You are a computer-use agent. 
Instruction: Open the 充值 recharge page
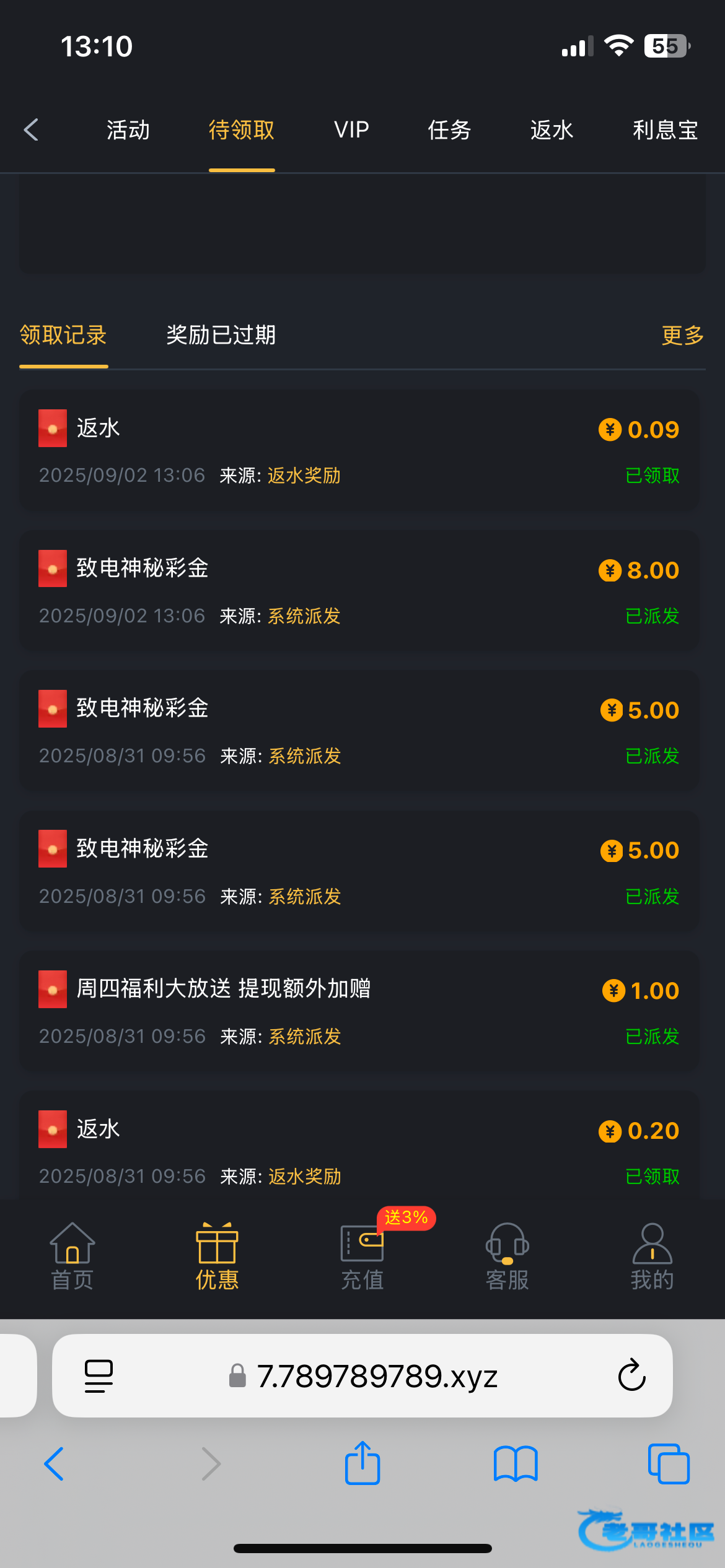pos(362,1256)
